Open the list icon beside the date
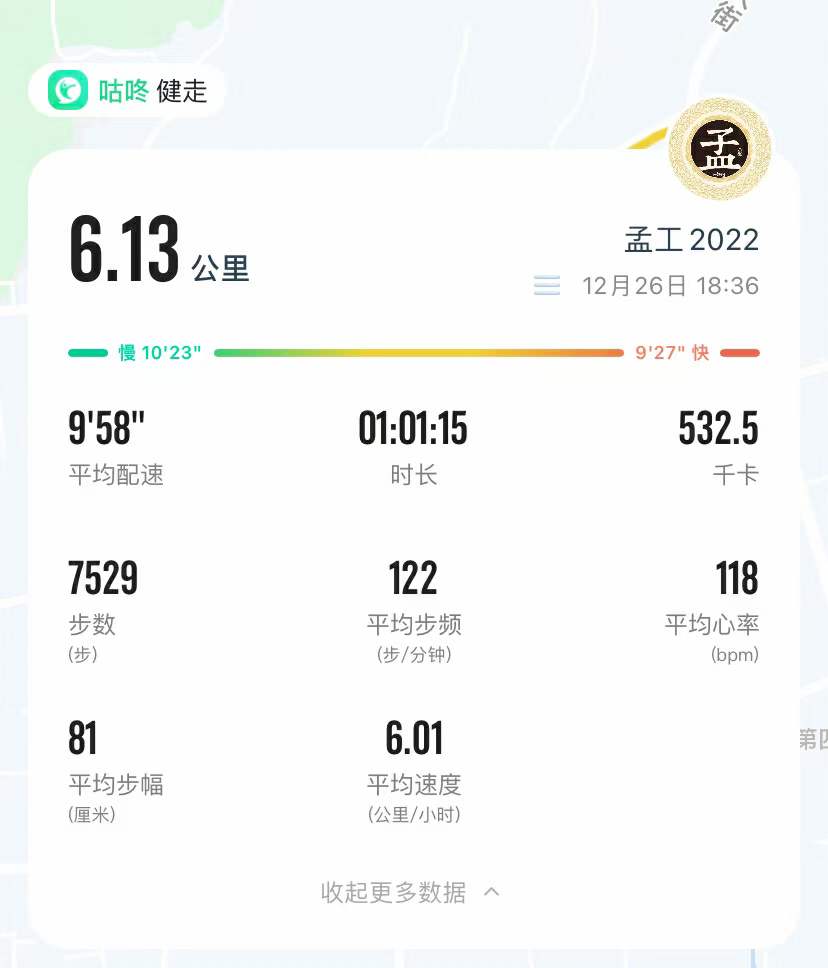 (x=547, y=287)
